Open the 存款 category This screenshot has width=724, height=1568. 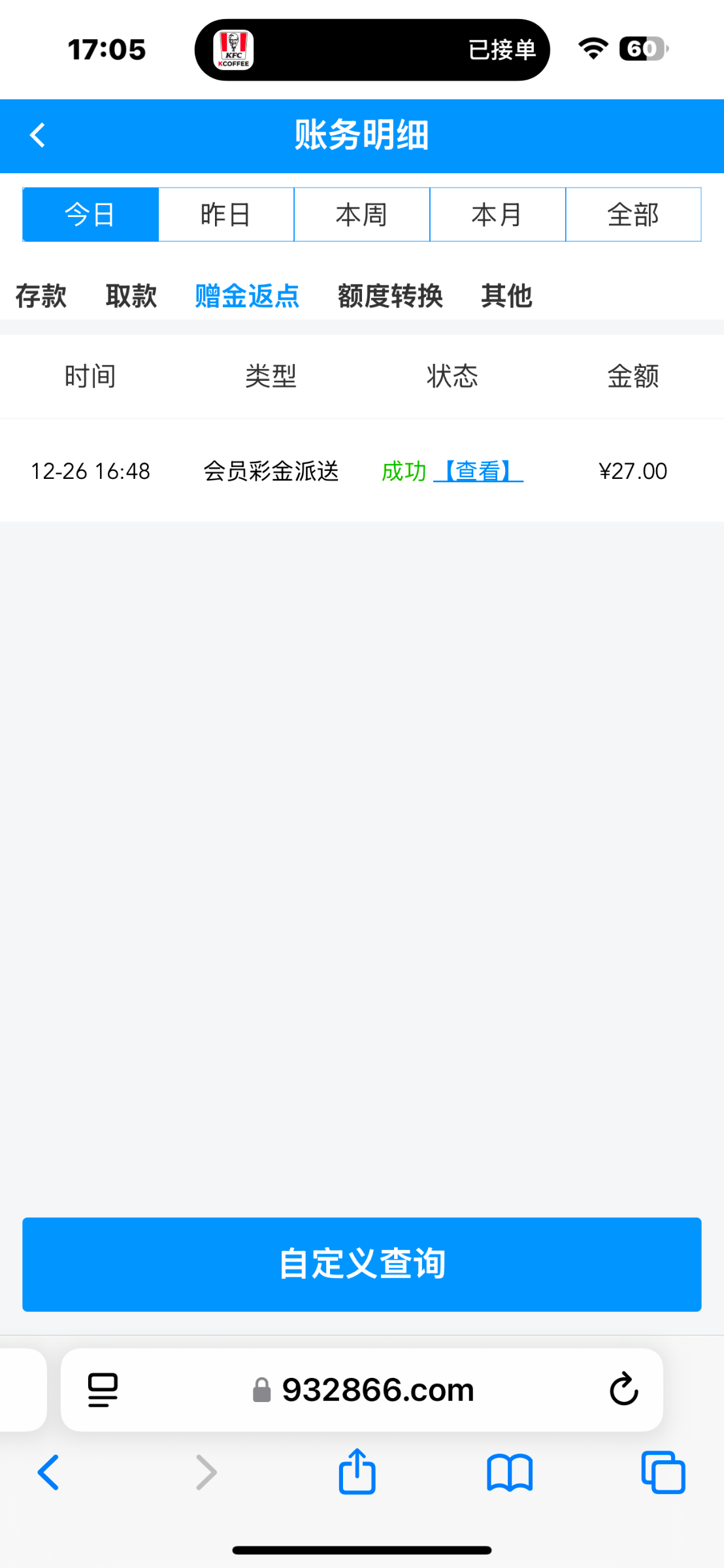(41, 296)
